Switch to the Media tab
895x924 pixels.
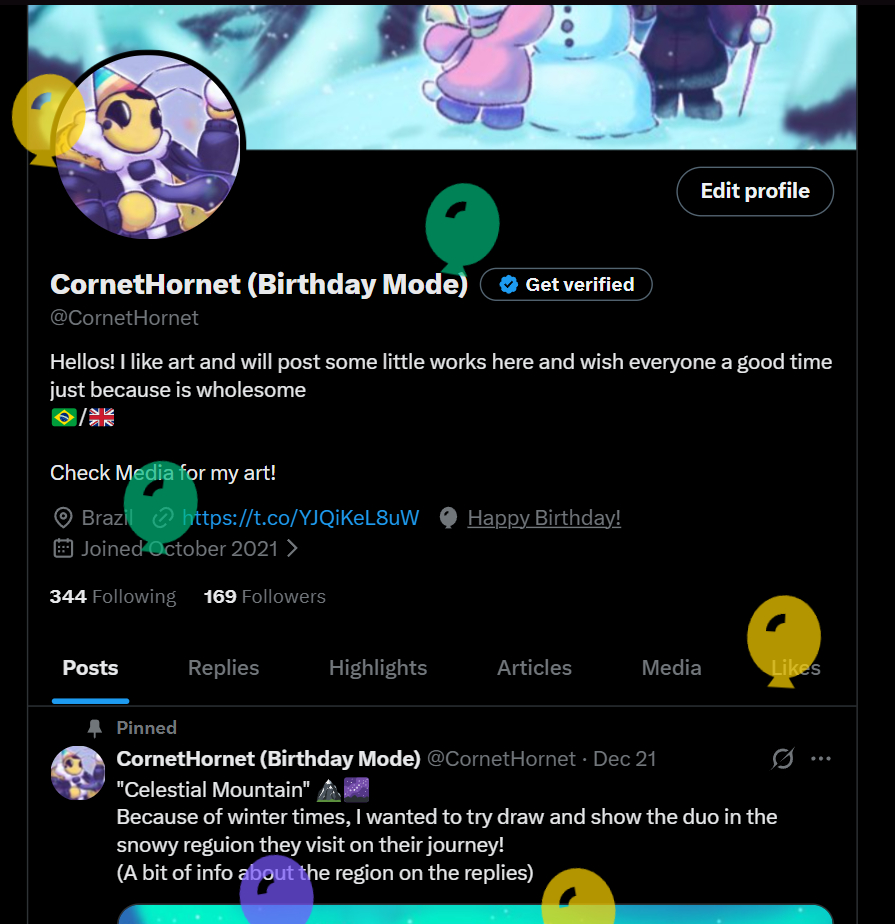click(671, 668)
